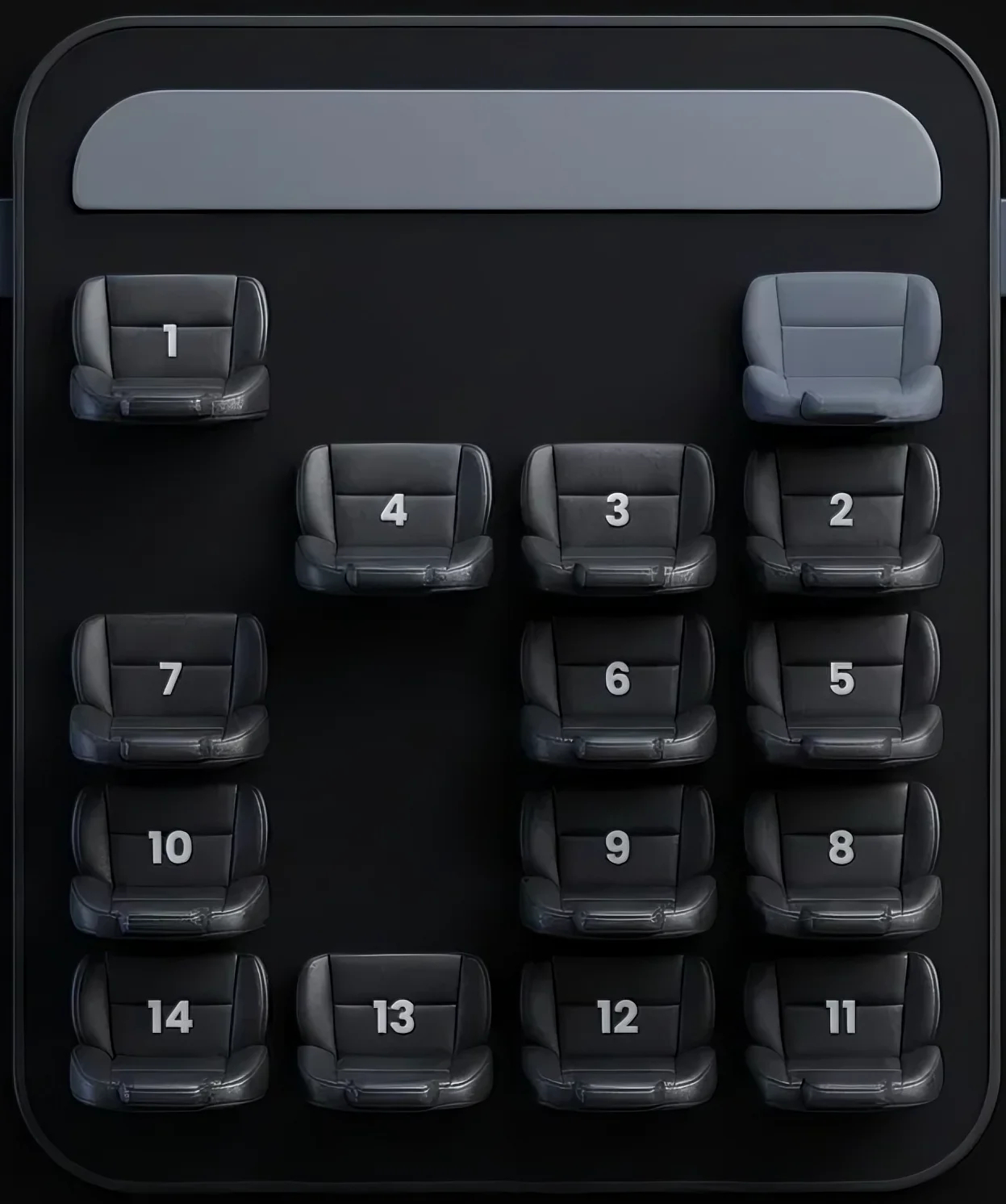Image resolution: width=1006 pixels, height=1204 pixels.
Task: Pick seat number 12
Action: click(617, 1023)
